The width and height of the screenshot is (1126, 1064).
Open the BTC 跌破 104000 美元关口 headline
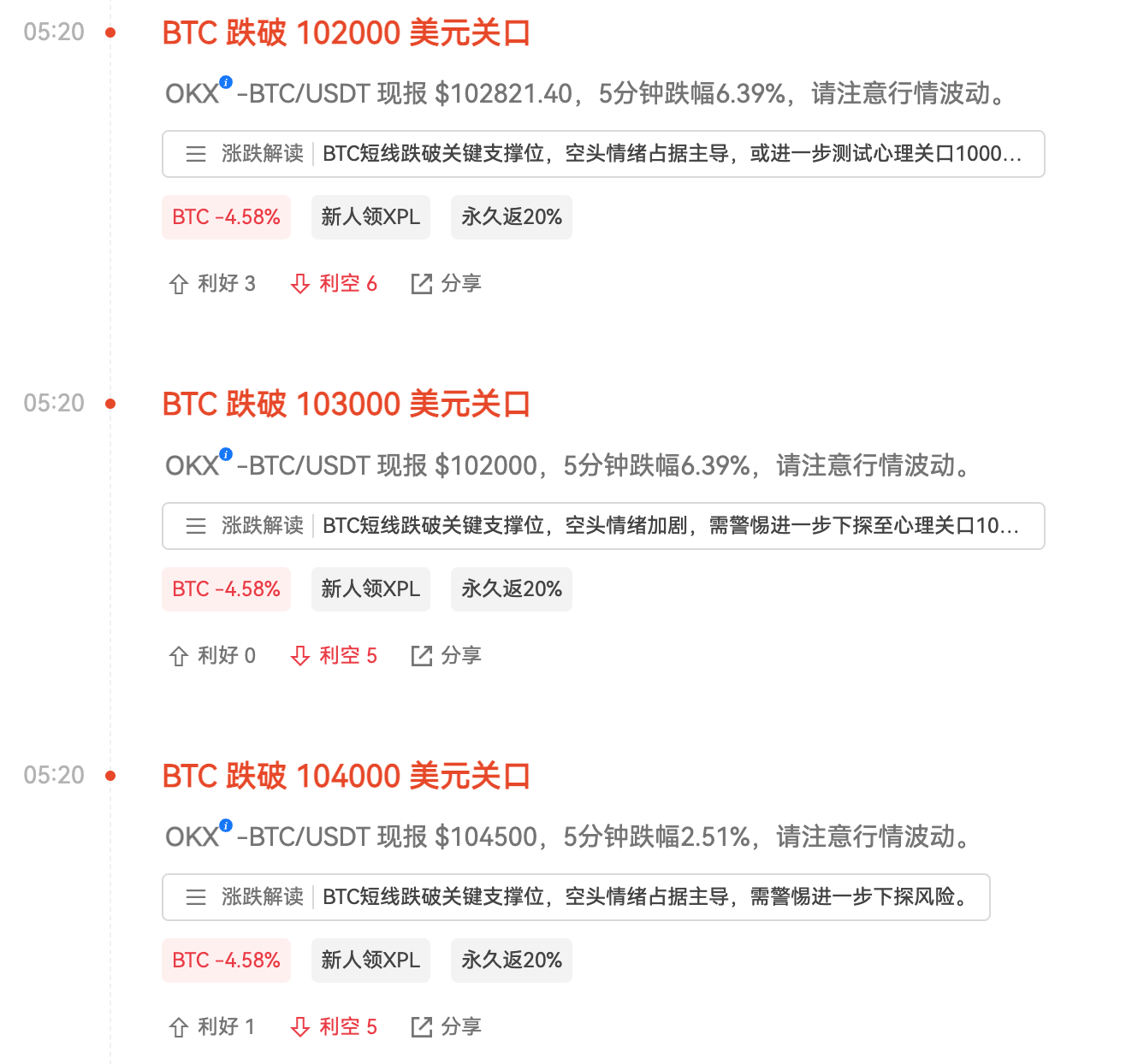[346, 777]
